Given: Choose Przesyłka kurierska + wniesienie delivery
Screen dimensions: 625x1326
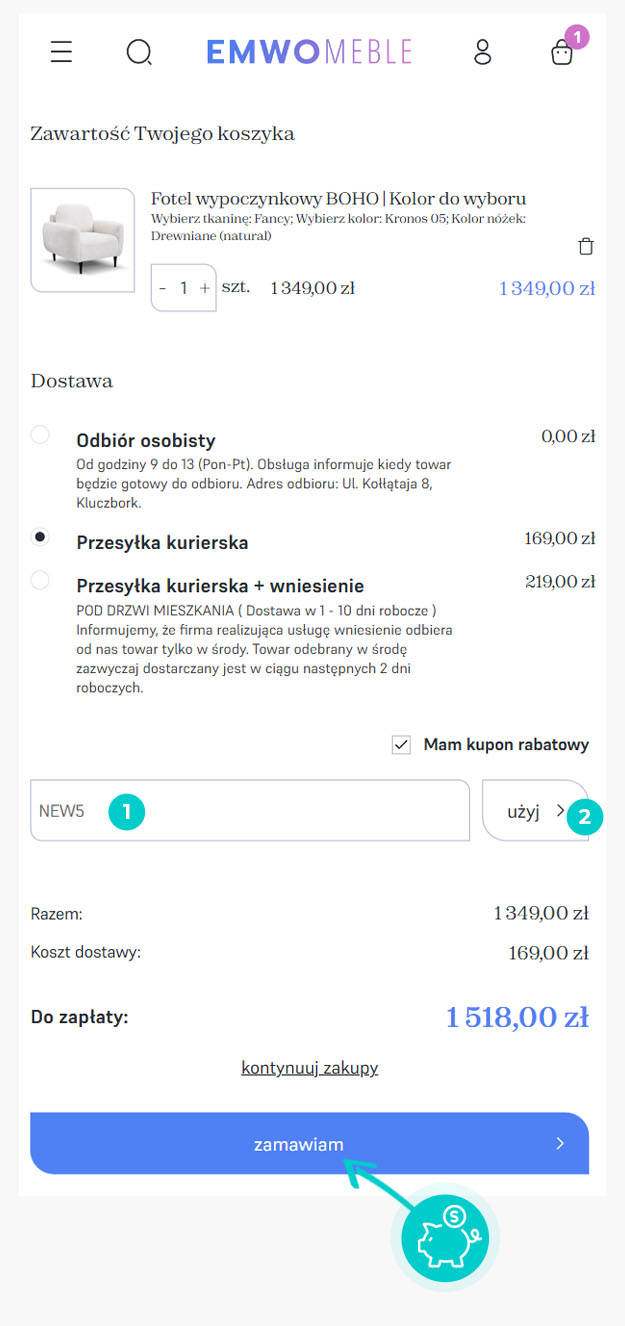Looking at the screenshot, I should click(x=40, y=580).
